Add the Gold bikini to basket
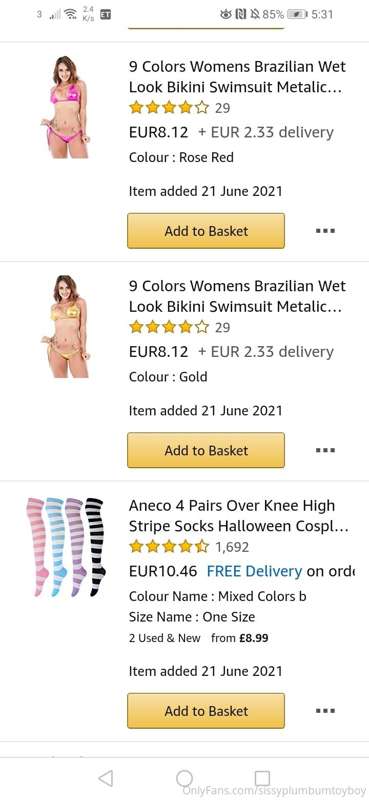 [x=206, y=451]
